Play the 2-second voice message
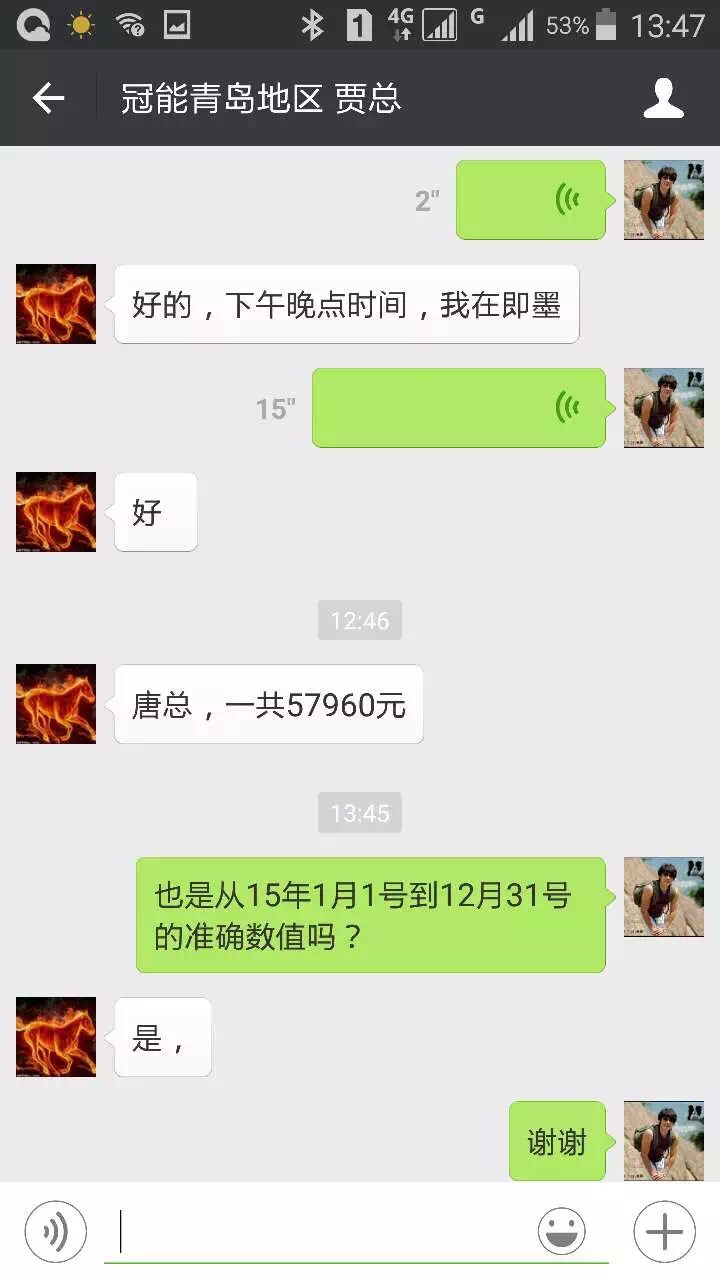 click(531, 200)
